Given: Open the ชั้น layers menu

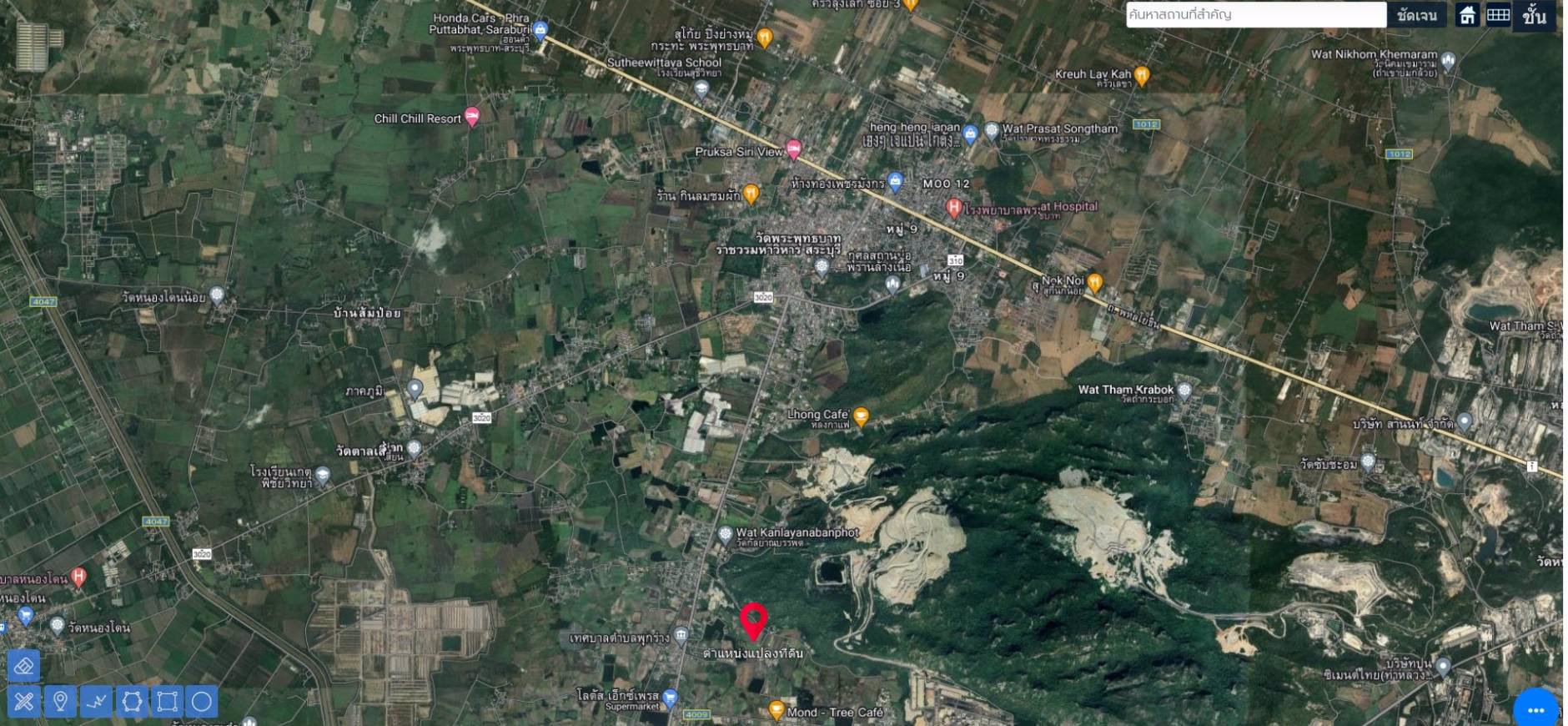Looking at the screenshot, I should pos(1534,15).
